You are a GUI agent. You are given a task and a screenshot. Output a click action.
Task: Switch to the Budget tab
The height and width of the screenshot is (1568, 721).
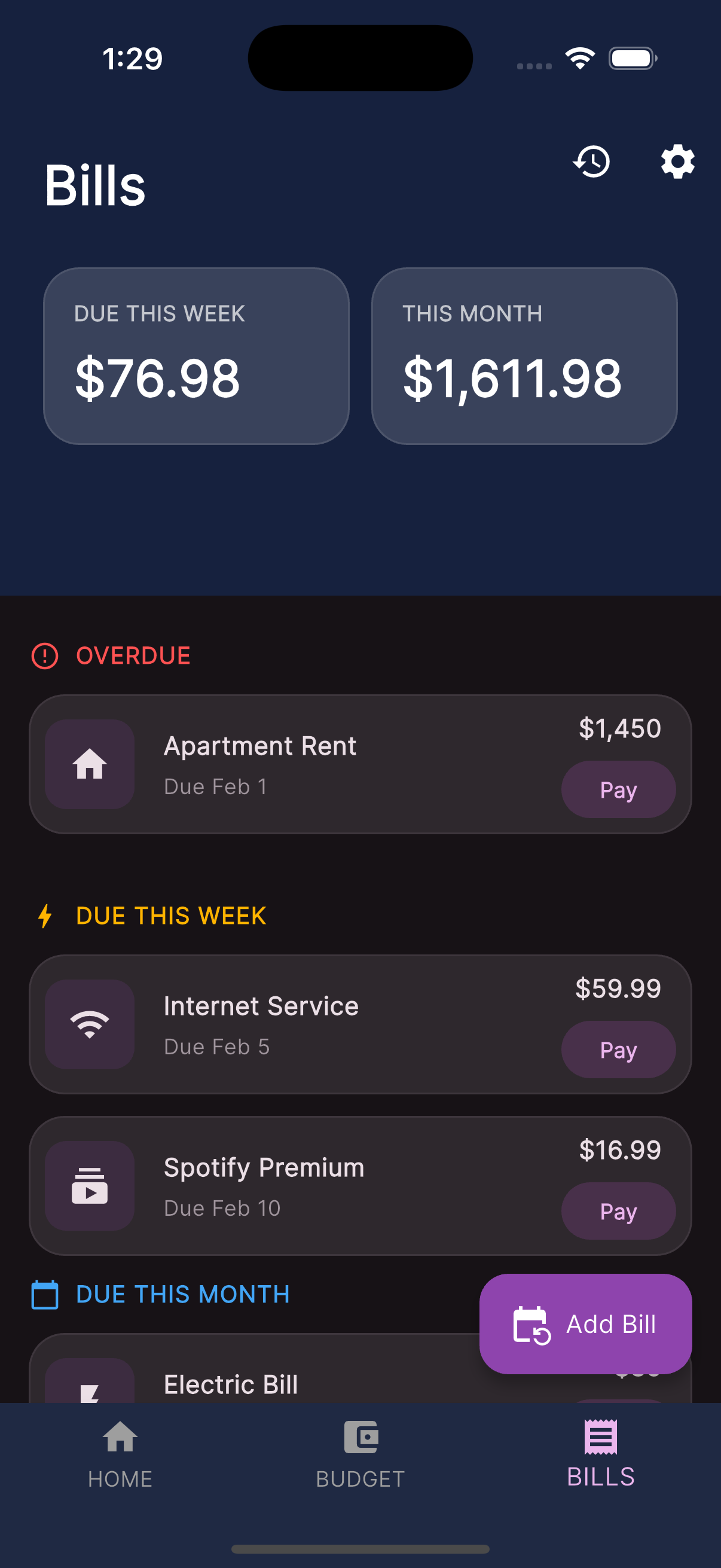tap(360, 1454)
